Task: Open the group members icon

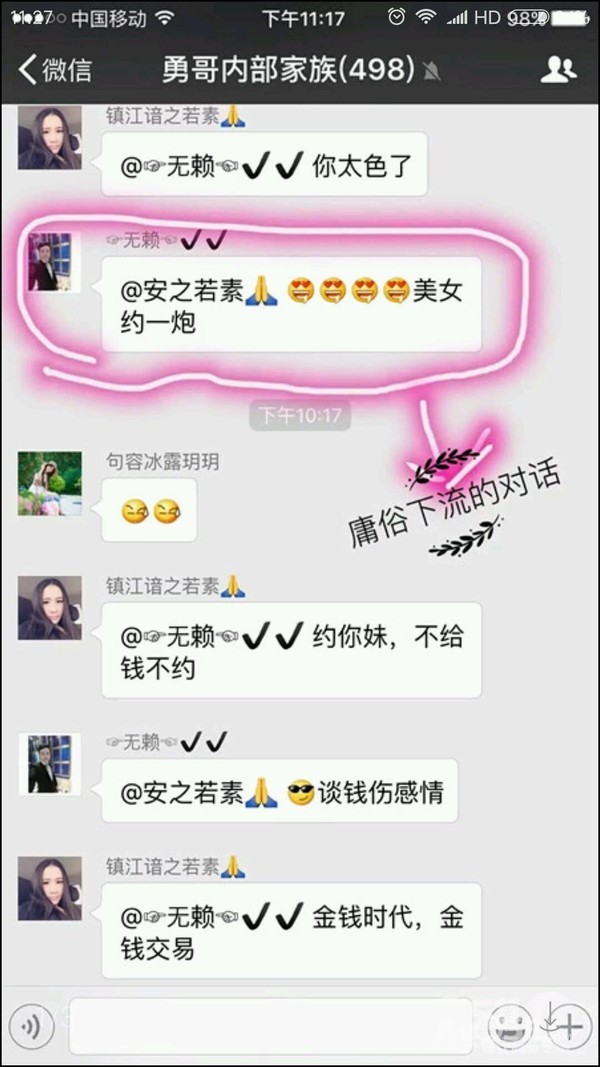Action: point(558,69)
